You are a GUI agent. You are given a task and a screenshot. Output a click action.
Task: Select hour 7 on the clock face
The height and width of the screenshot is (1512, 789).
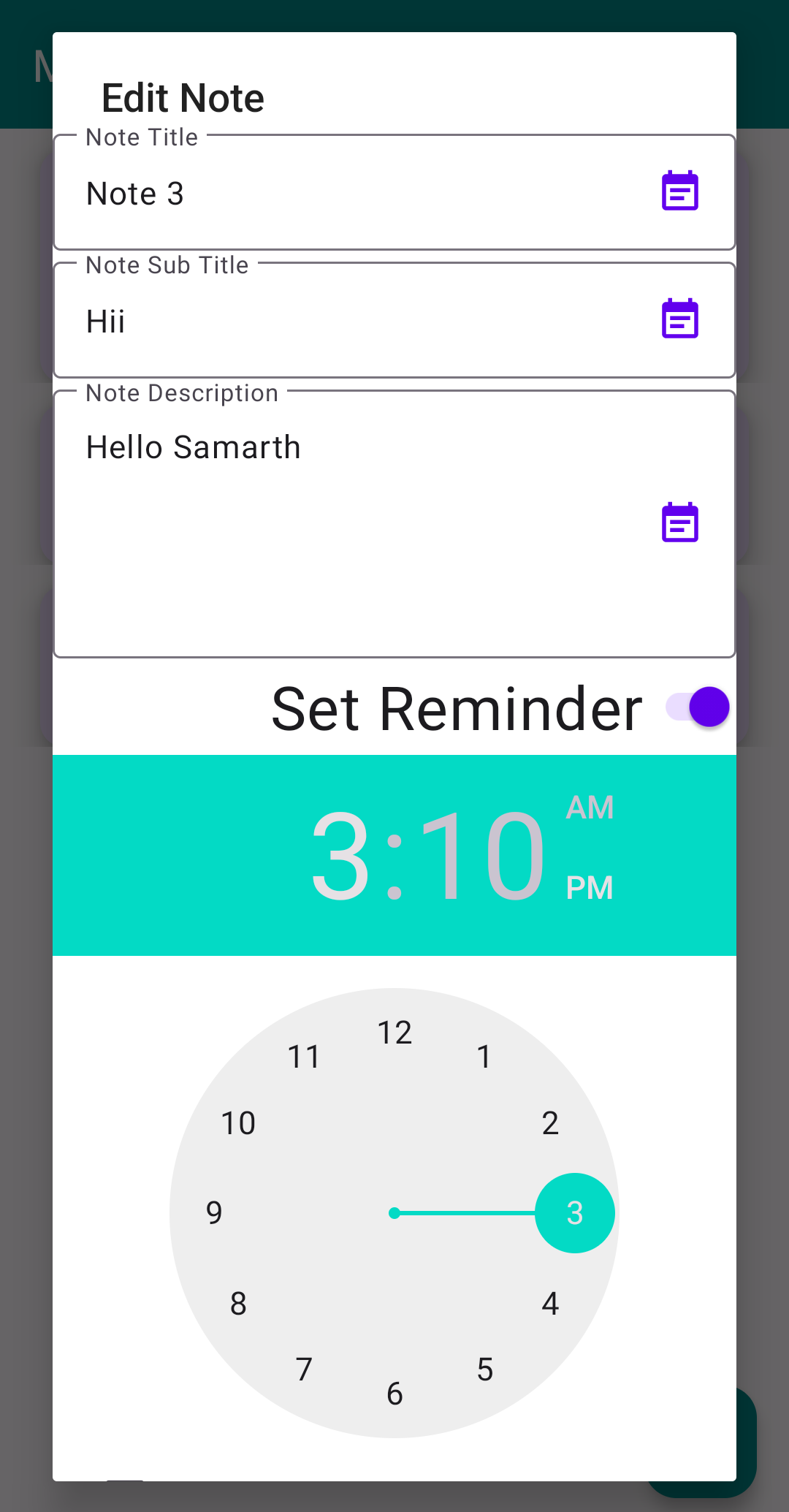pyautogui.click(x=305, y=1369)
